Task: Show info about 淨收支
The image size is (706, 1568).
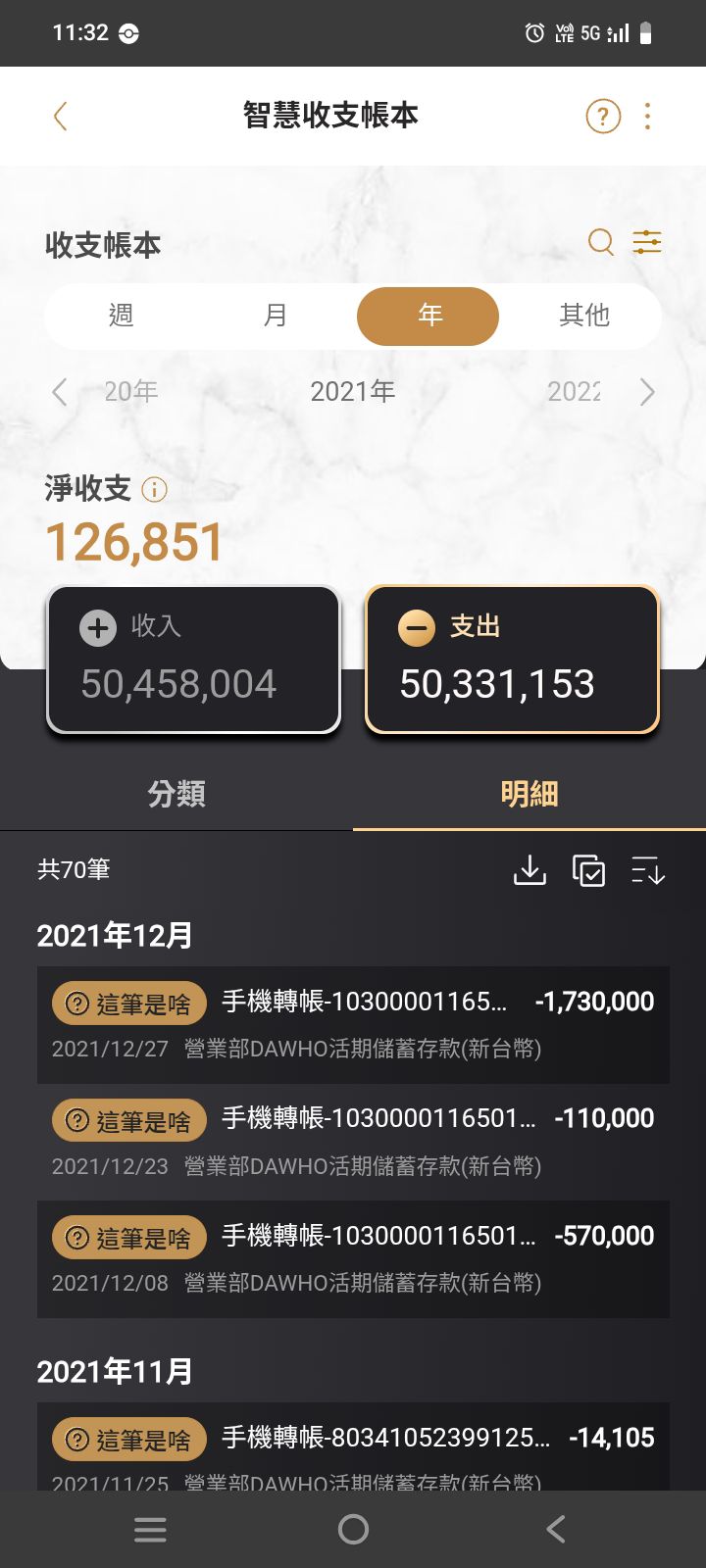Action: pyautogui.click(x=155, y=489)
